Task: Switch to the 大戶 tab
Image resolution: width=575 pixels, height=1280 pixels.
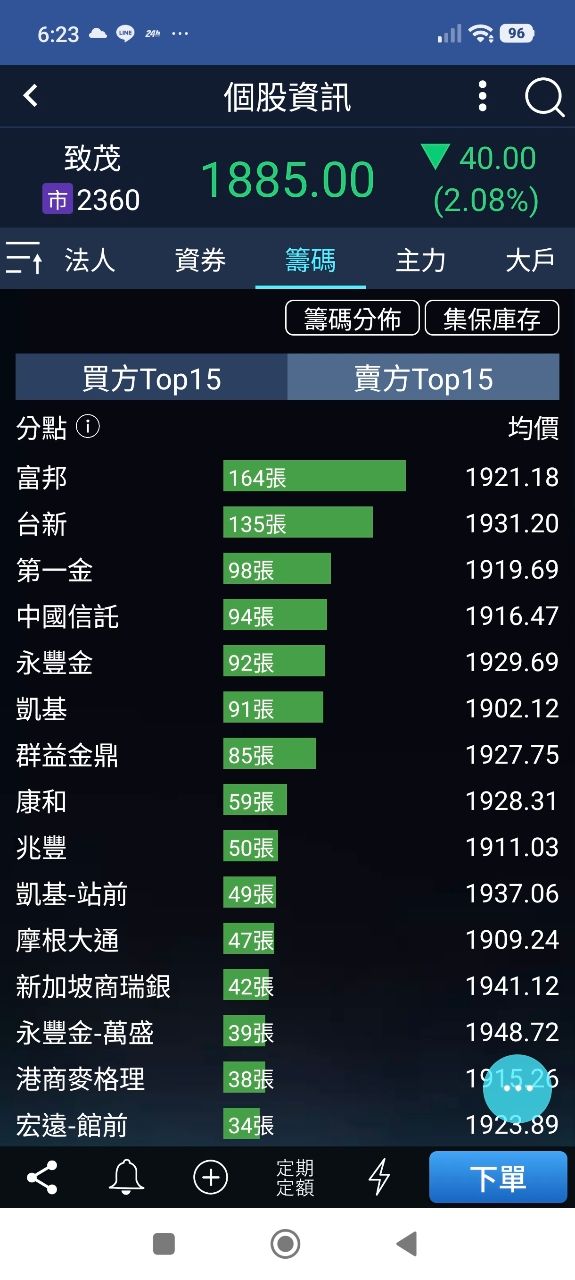Action: click(x=530, y=260)
